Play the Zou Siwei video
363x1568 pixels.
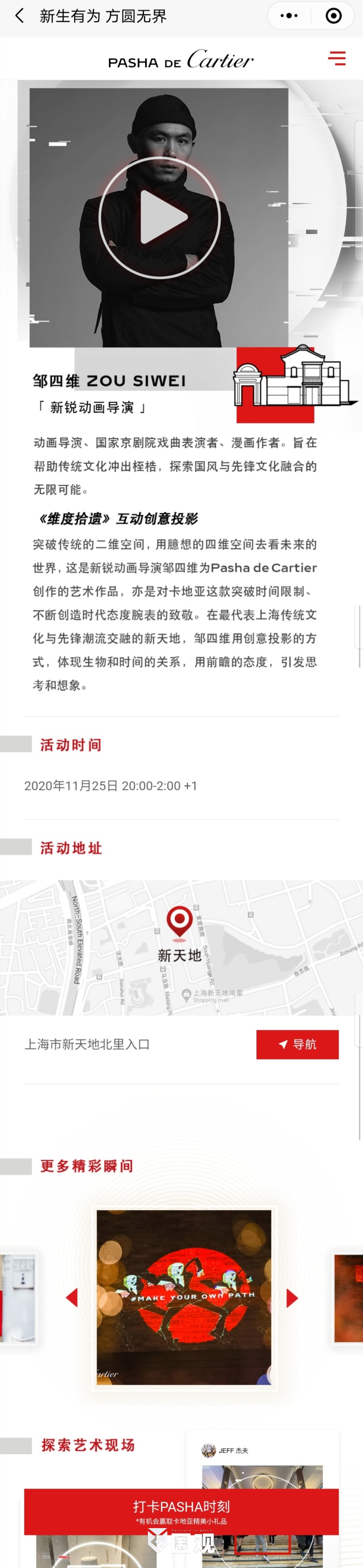[159, 217]
